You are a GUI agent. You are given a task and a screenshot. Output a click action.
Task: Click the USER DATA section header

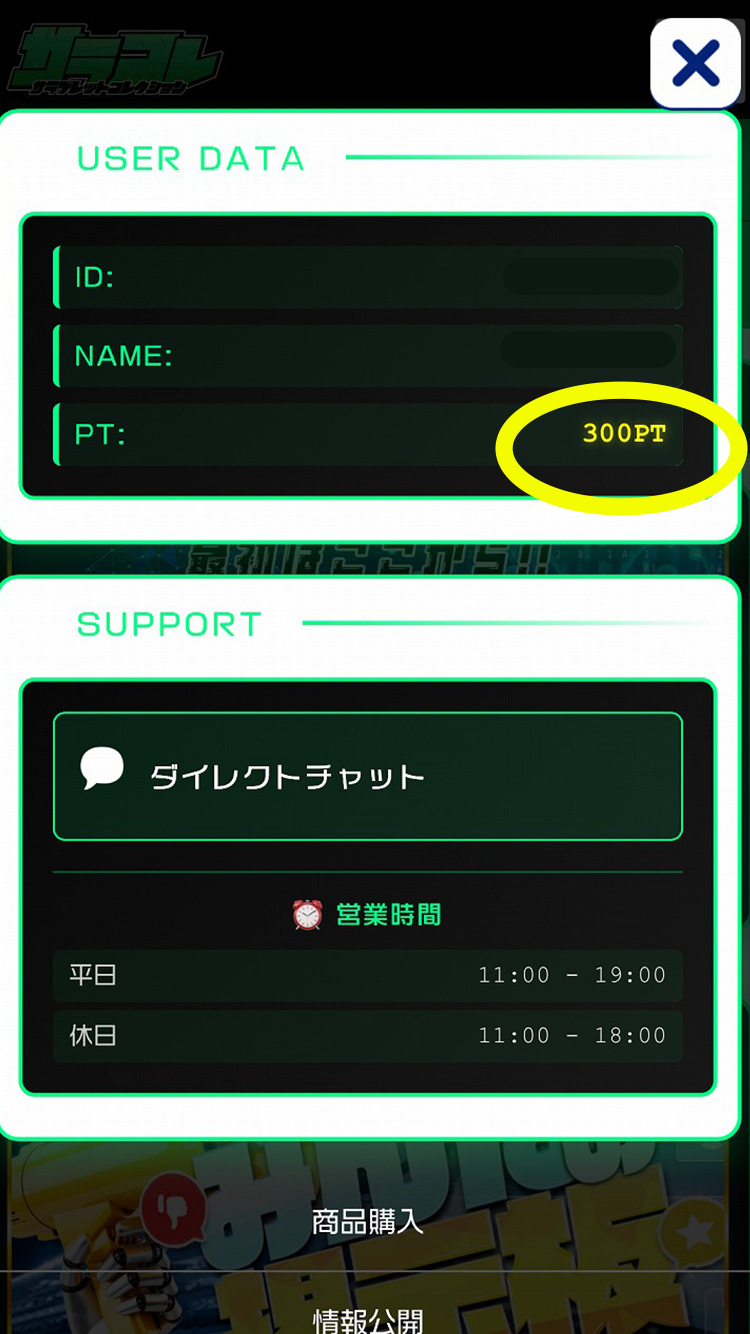[x=192, y=157]
